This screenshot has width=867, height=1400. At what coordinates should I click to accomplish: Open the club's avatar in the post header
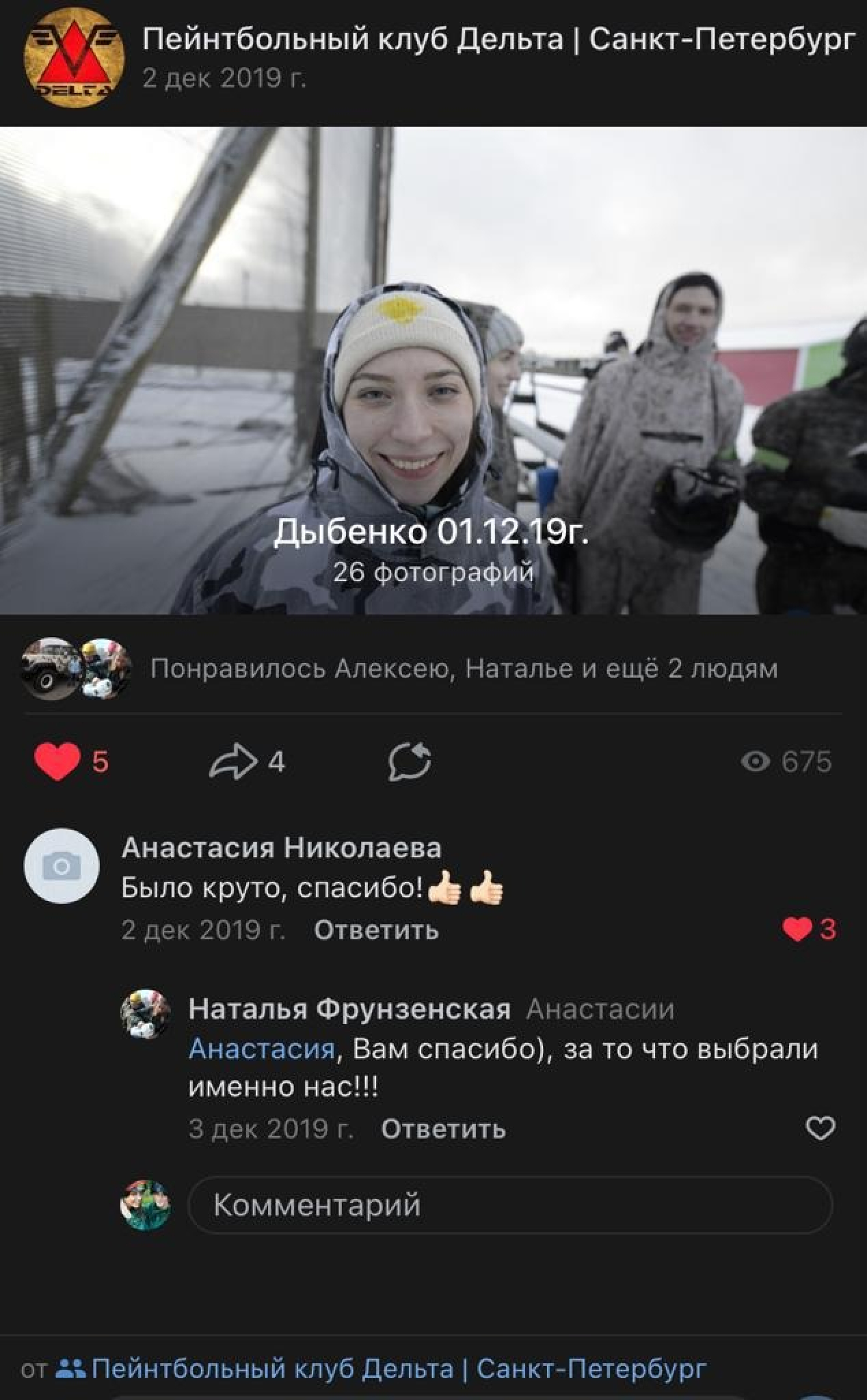(x=73, y=59)
